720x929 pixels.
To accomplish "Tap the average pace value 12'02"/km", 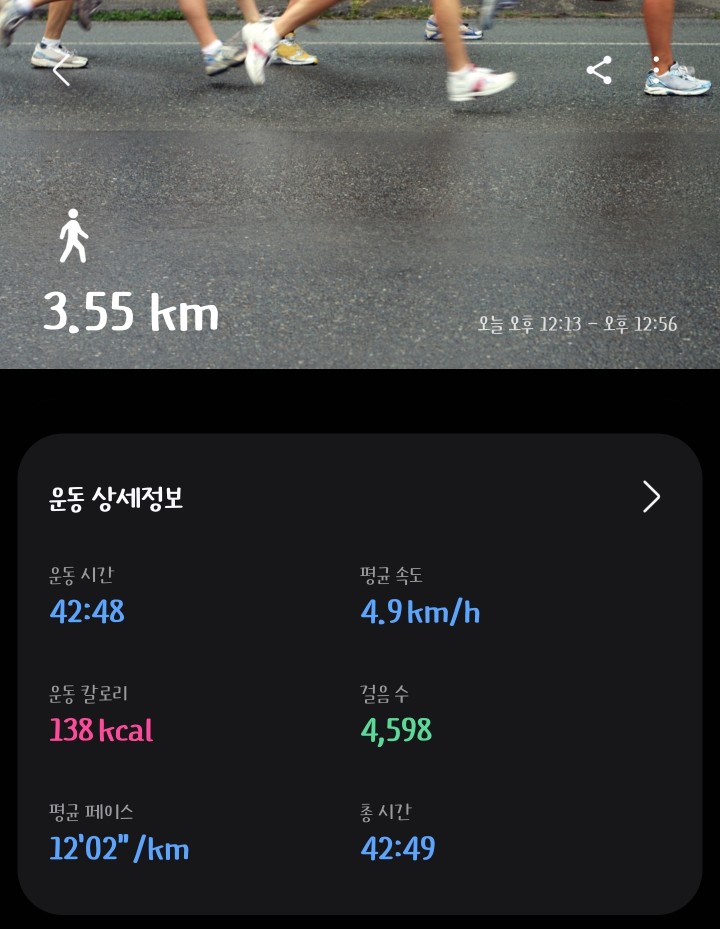I will coord(119,848).
